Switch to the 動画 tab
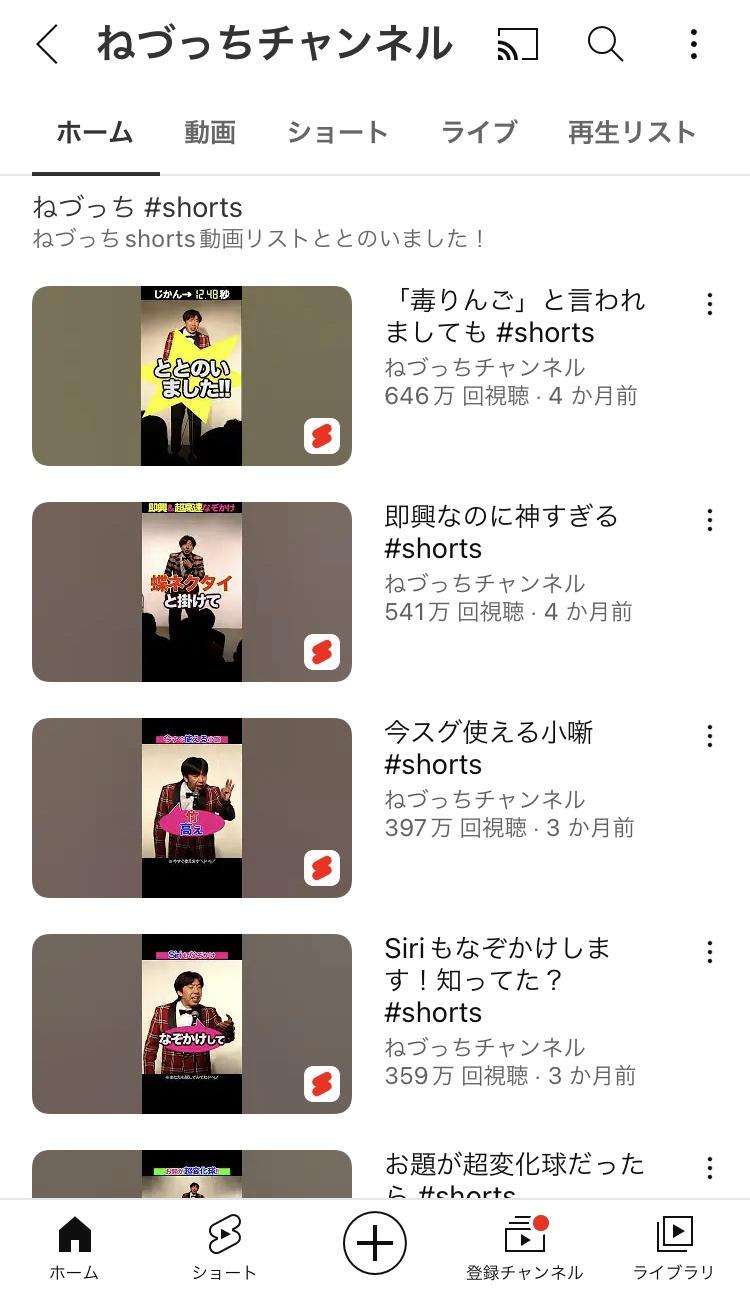The height and width of the screenshot is (1294, 750). pos(210,133)
